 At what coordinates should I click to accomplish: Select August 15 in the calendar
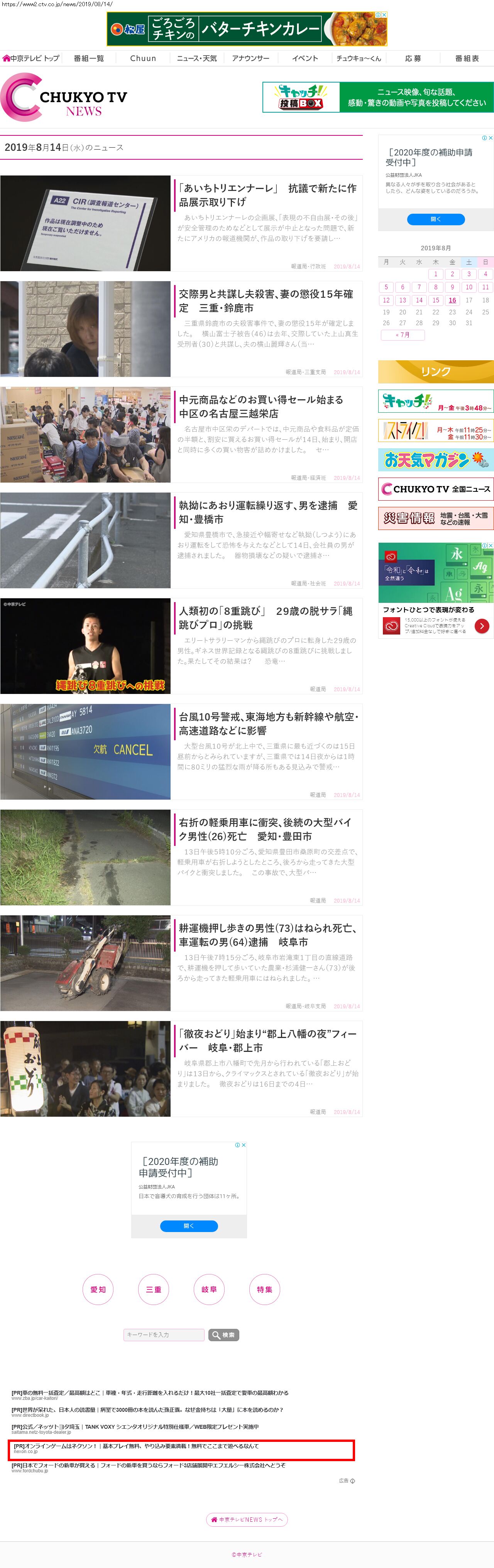(435, 300)
